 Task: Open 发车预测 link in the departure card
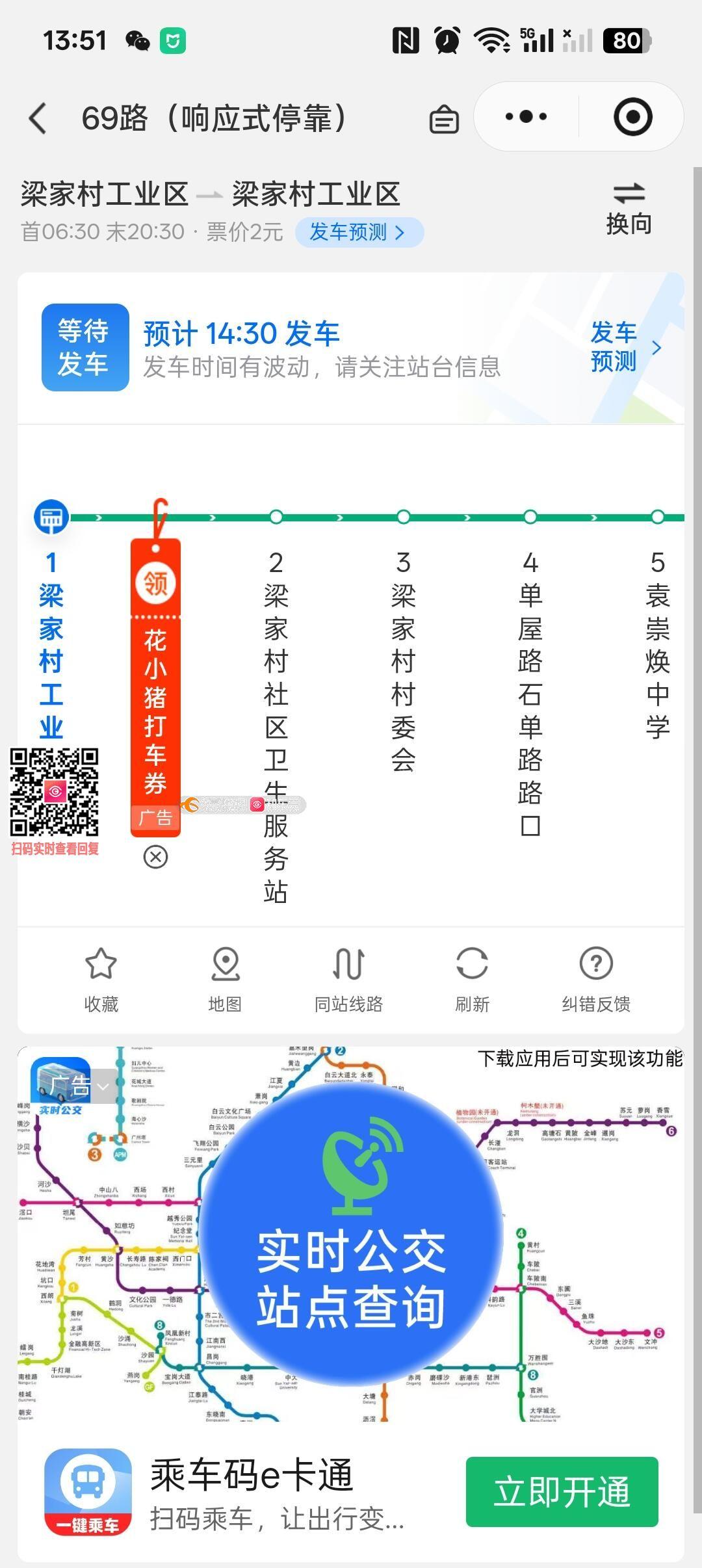pos(625,347)
